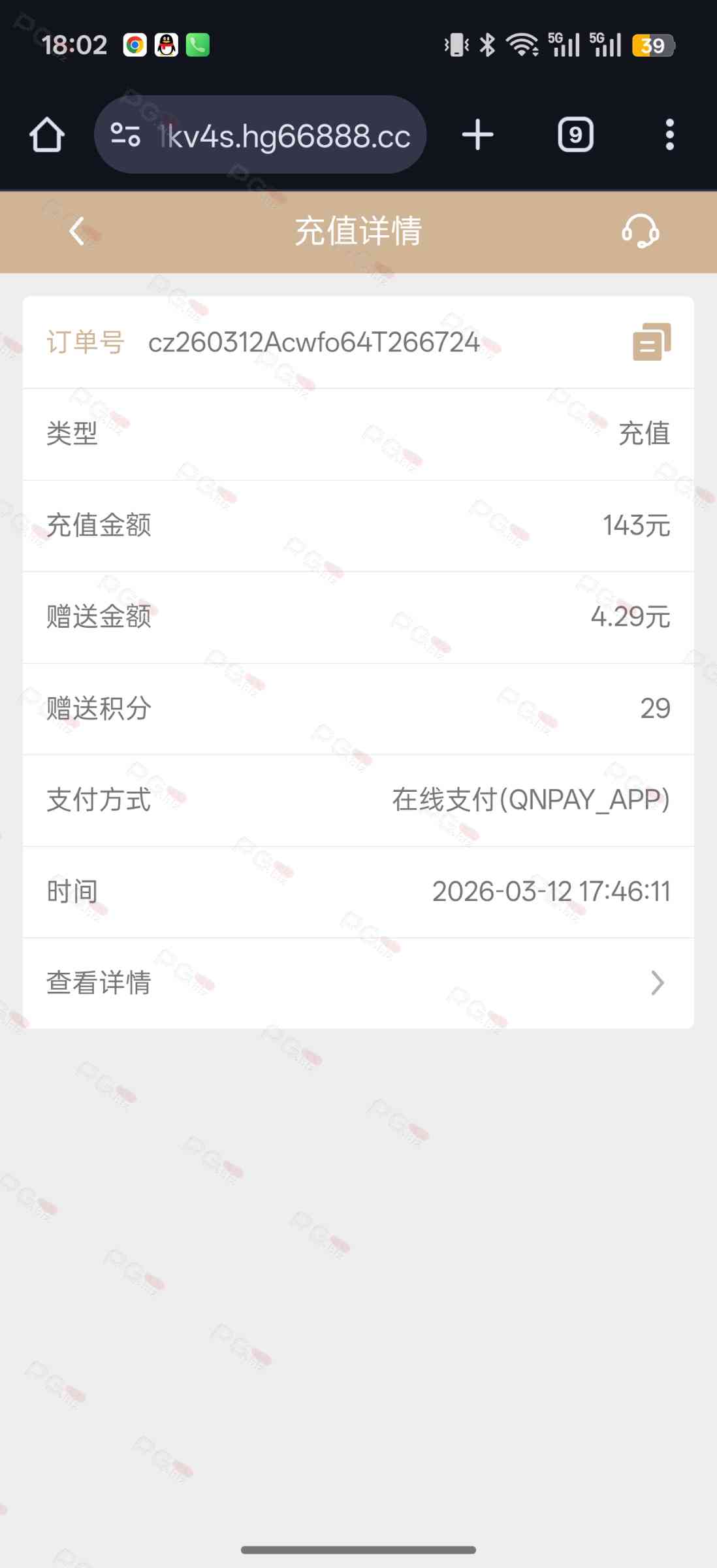This screenshot has width=717, height=1568.
Task: Open the browser home page
Action: coord(47,135)
